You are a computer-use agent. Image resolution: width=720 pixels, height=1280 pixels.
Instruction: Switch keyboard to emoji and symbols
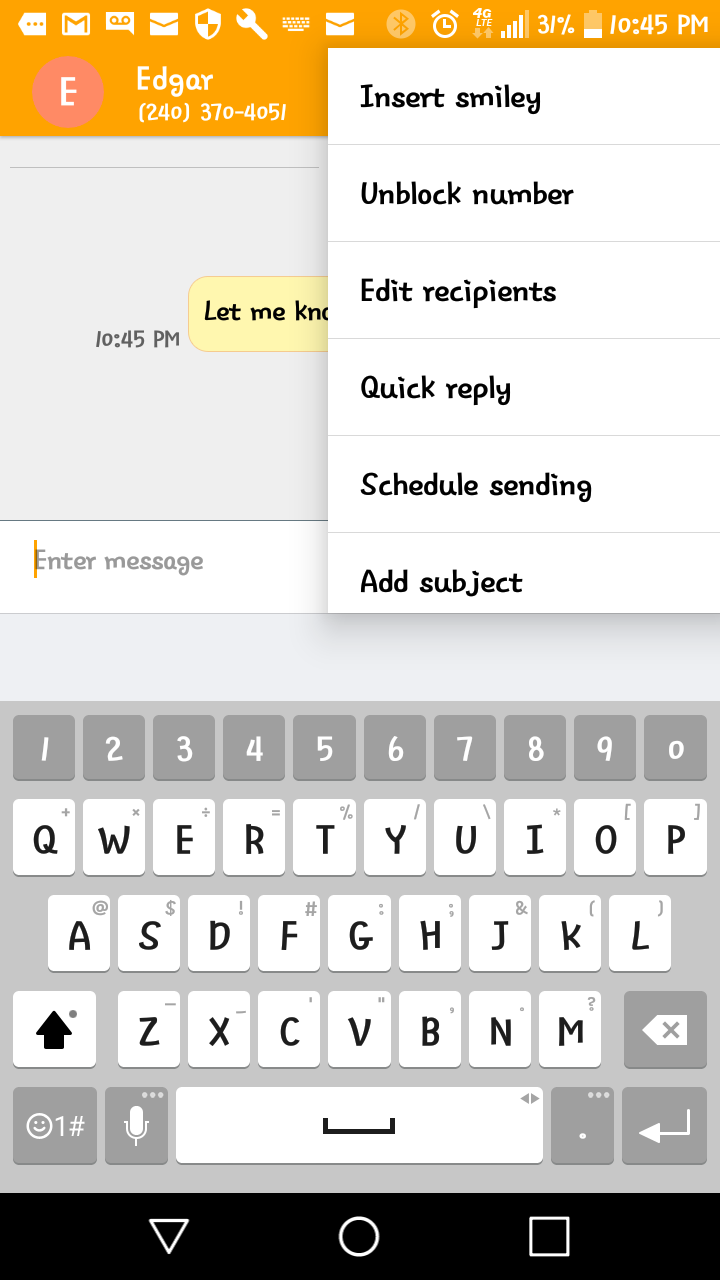[55, 1126]
